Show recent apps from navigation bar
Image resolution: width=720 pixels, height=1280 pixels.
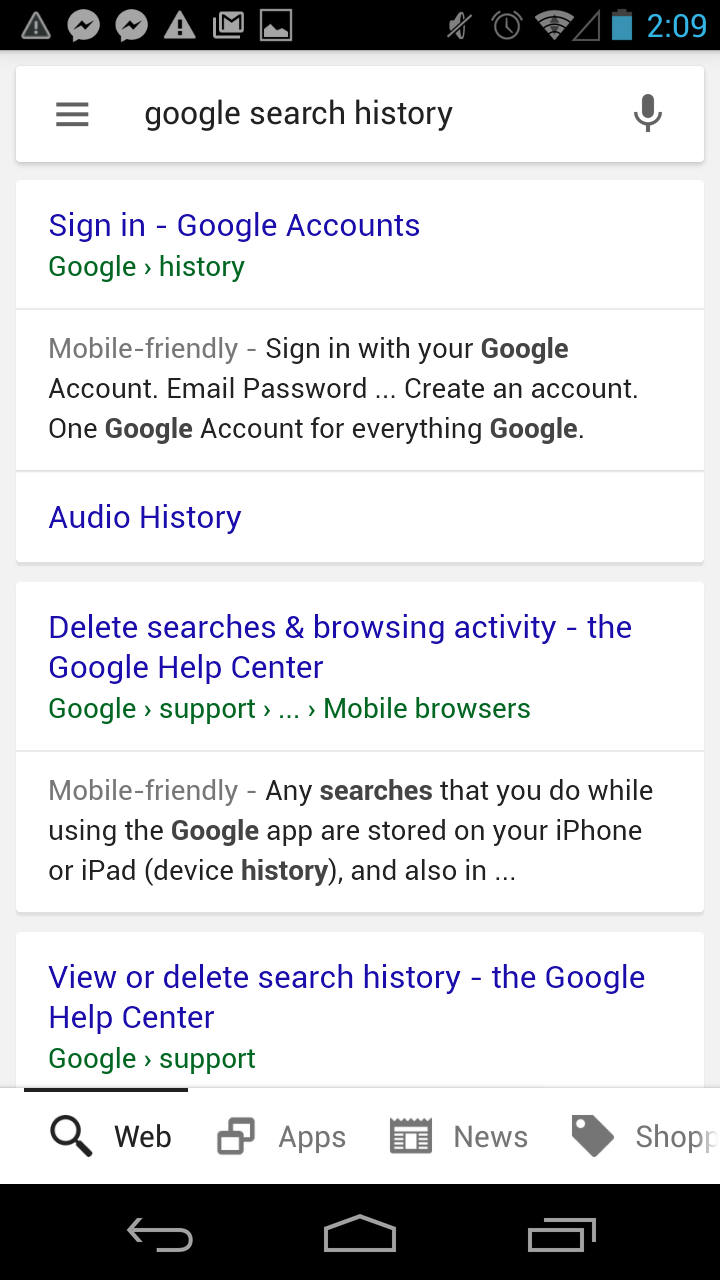(561, 1234)
